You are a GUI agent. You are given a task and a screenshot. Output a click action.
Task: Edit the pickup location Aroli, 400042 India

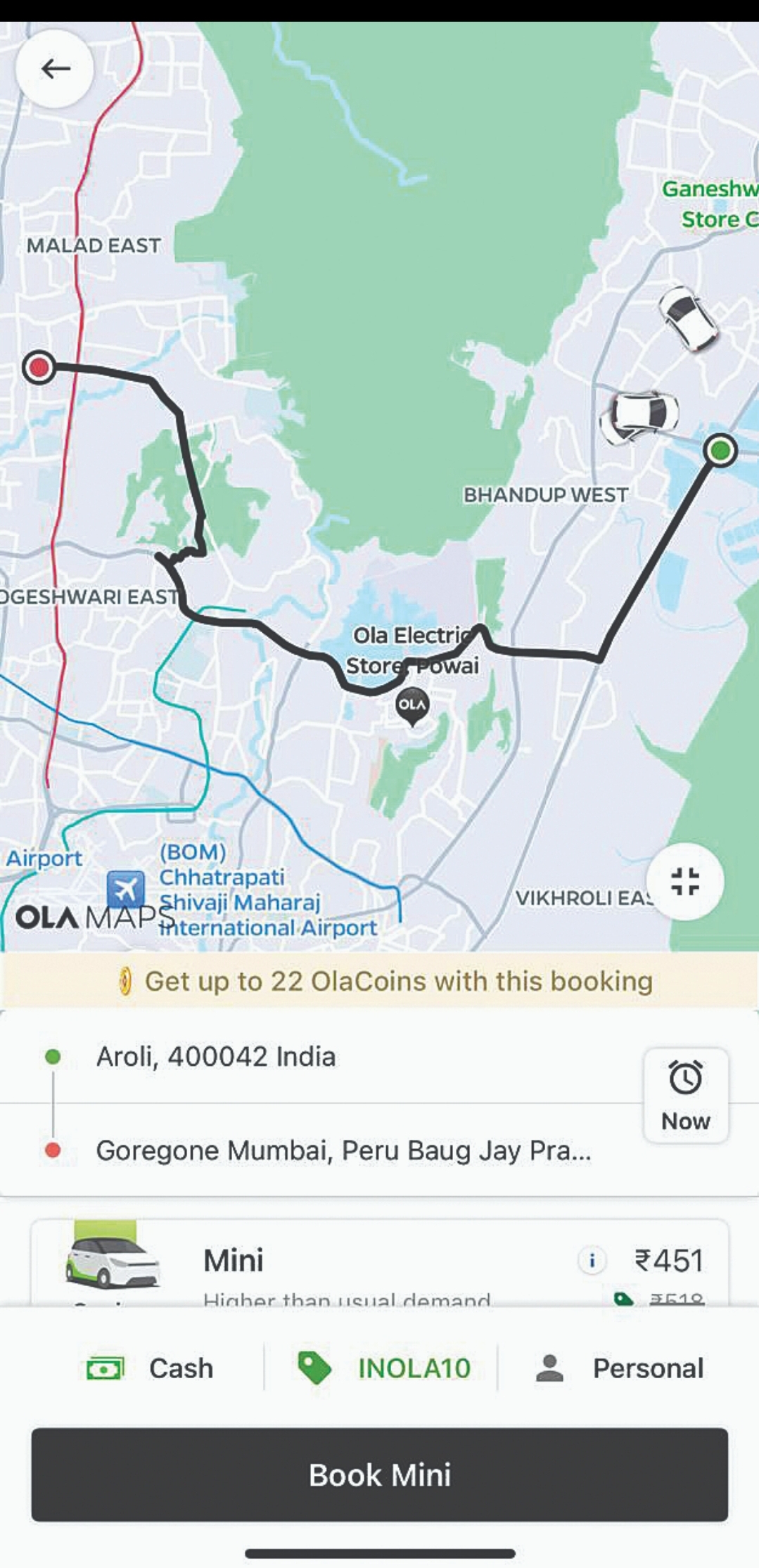pos(216,1057)
